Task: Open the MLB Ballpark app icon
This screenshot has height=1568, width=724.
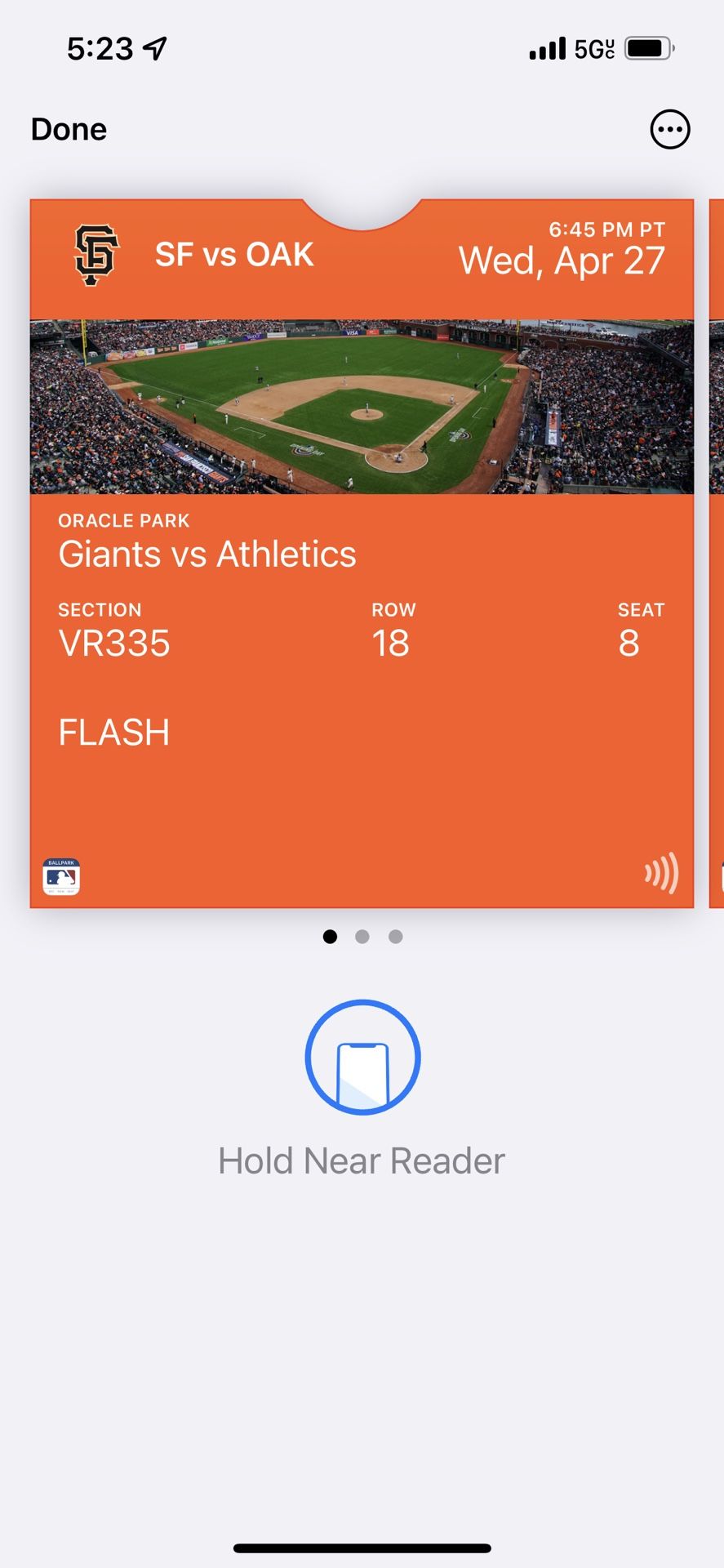Action: pos(61,877)
